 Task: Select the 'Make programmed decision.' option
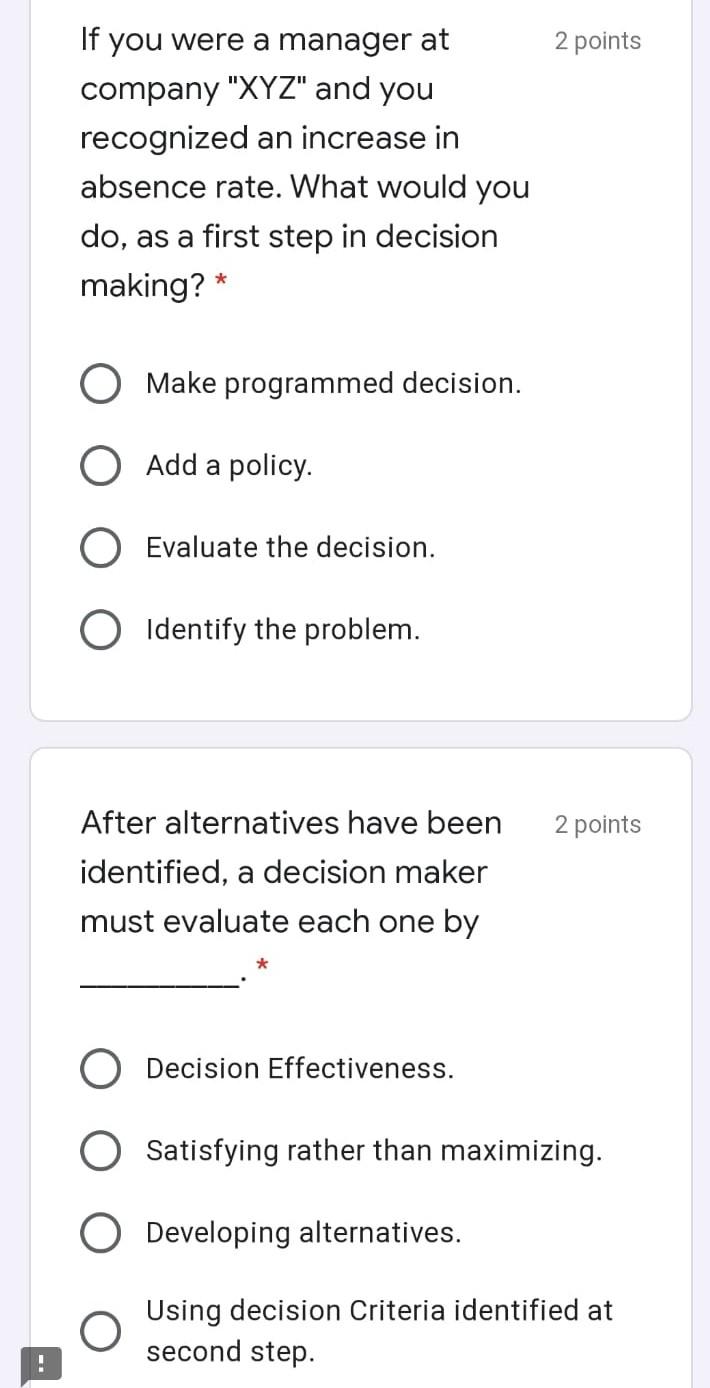pyautogui.click(x=101, y=384)
